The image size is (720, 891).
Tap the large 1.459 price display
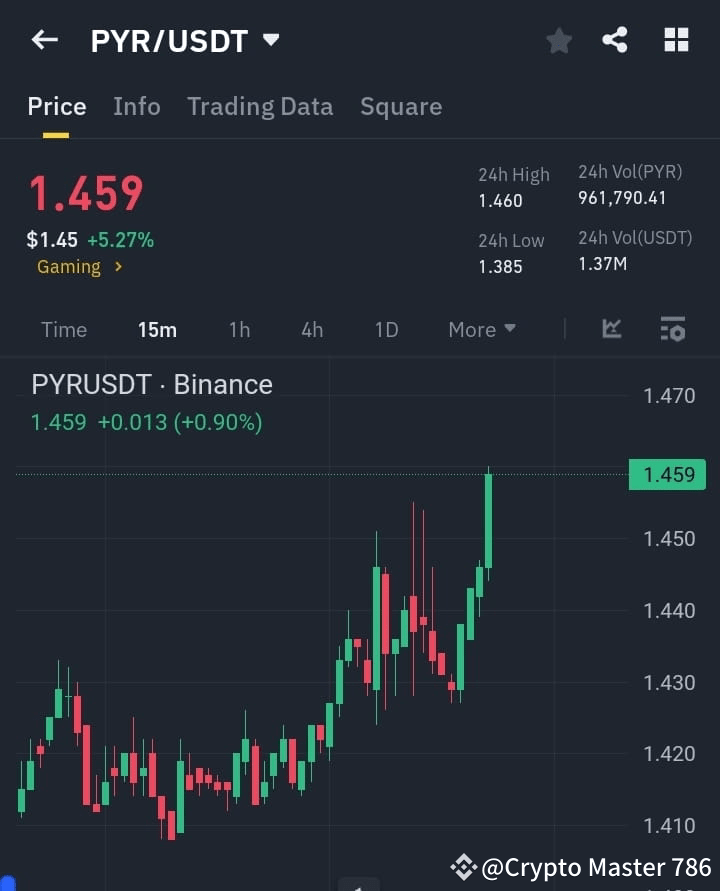[87, 194]
